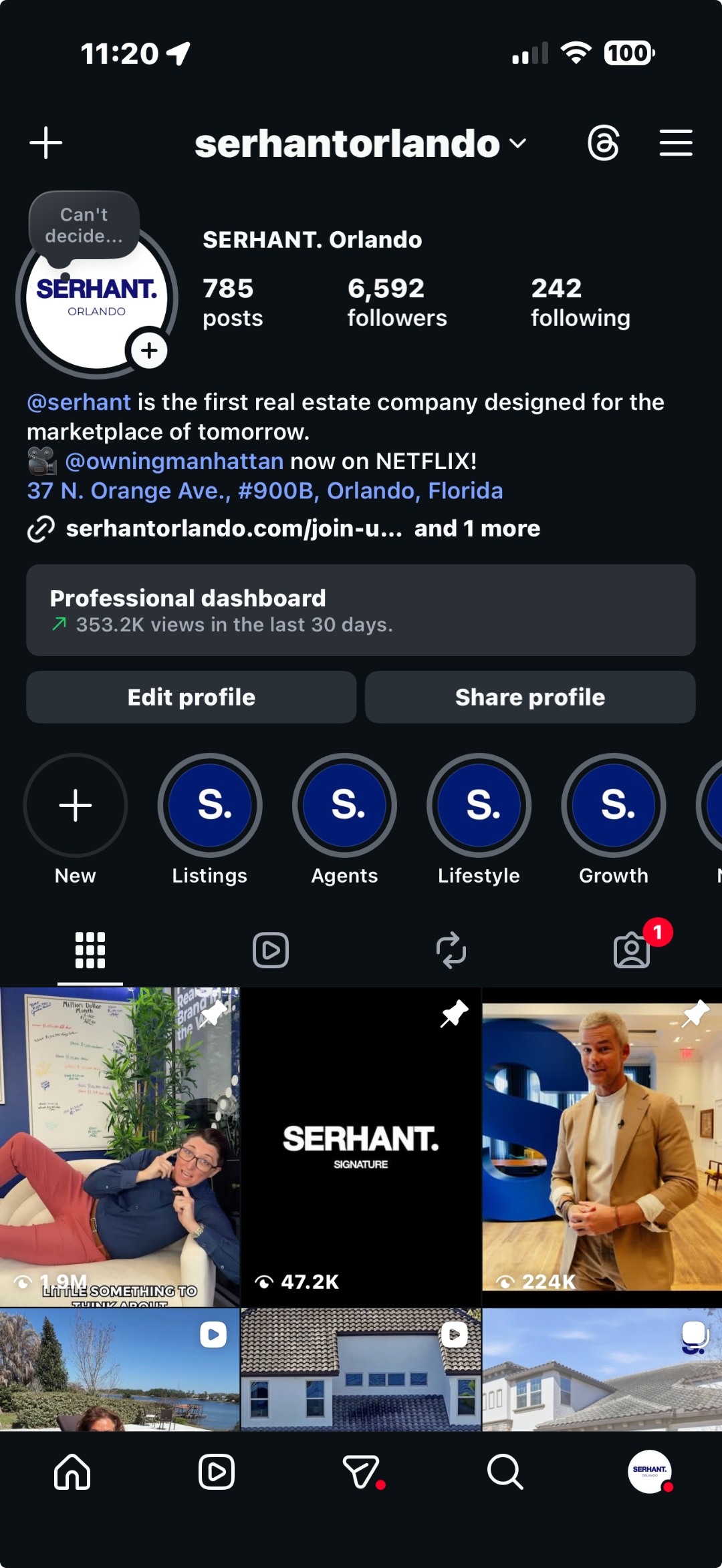This screenshot has height=1568, width=722.
Task: Add a new story highlight
Action: coord(75,806)
